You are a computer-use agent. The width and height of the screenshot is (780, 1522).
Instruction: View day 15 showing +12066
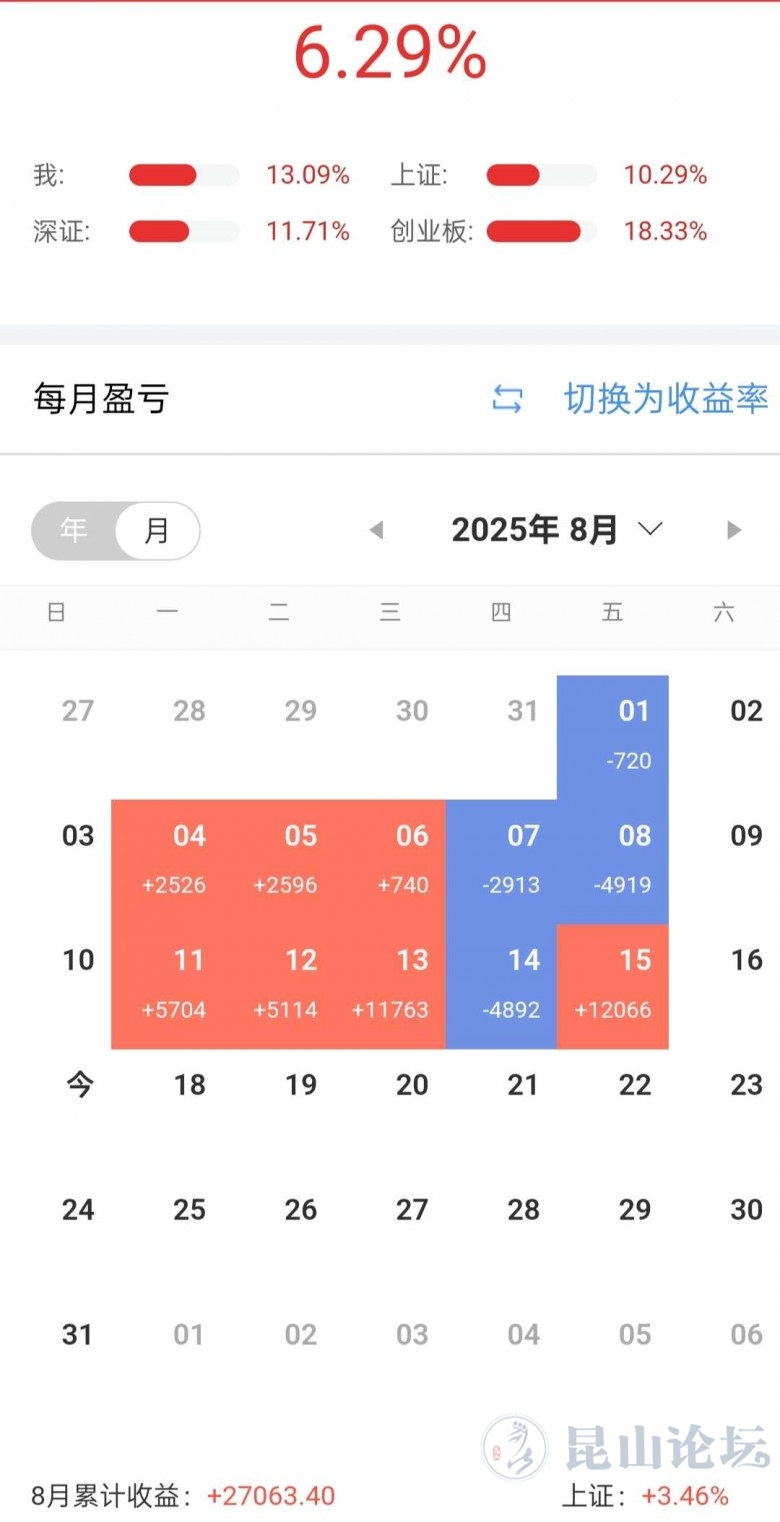point(613,987)
